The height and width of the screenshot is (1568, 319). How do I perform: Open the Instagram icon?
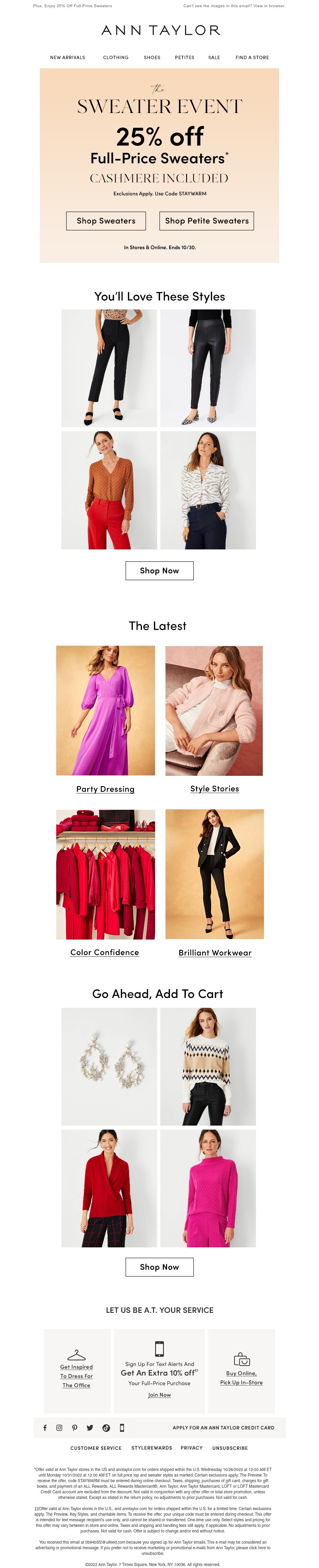[59, 1427]
